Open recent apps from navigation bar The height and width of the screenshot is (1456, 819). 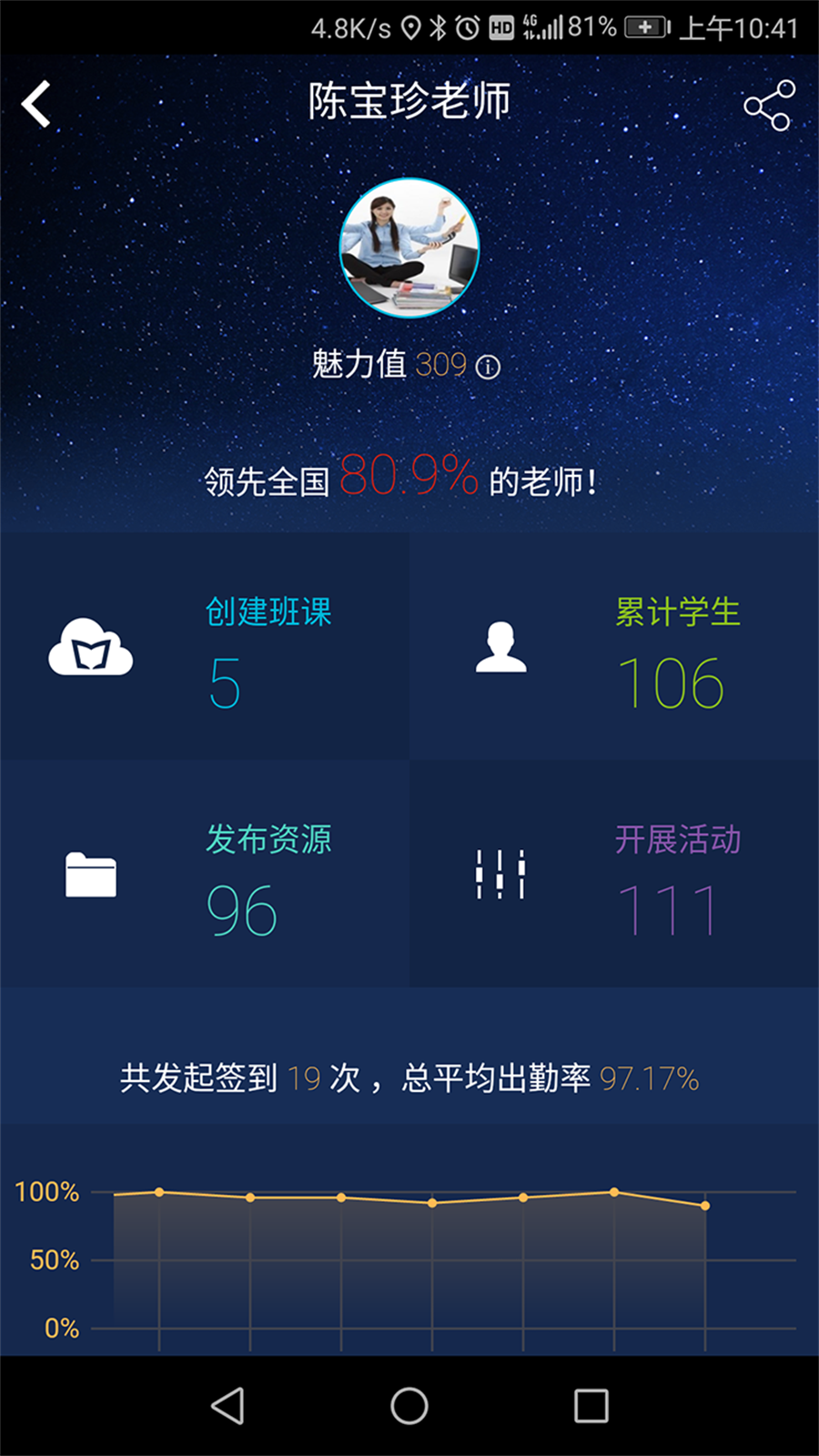tap(591, 1406)
